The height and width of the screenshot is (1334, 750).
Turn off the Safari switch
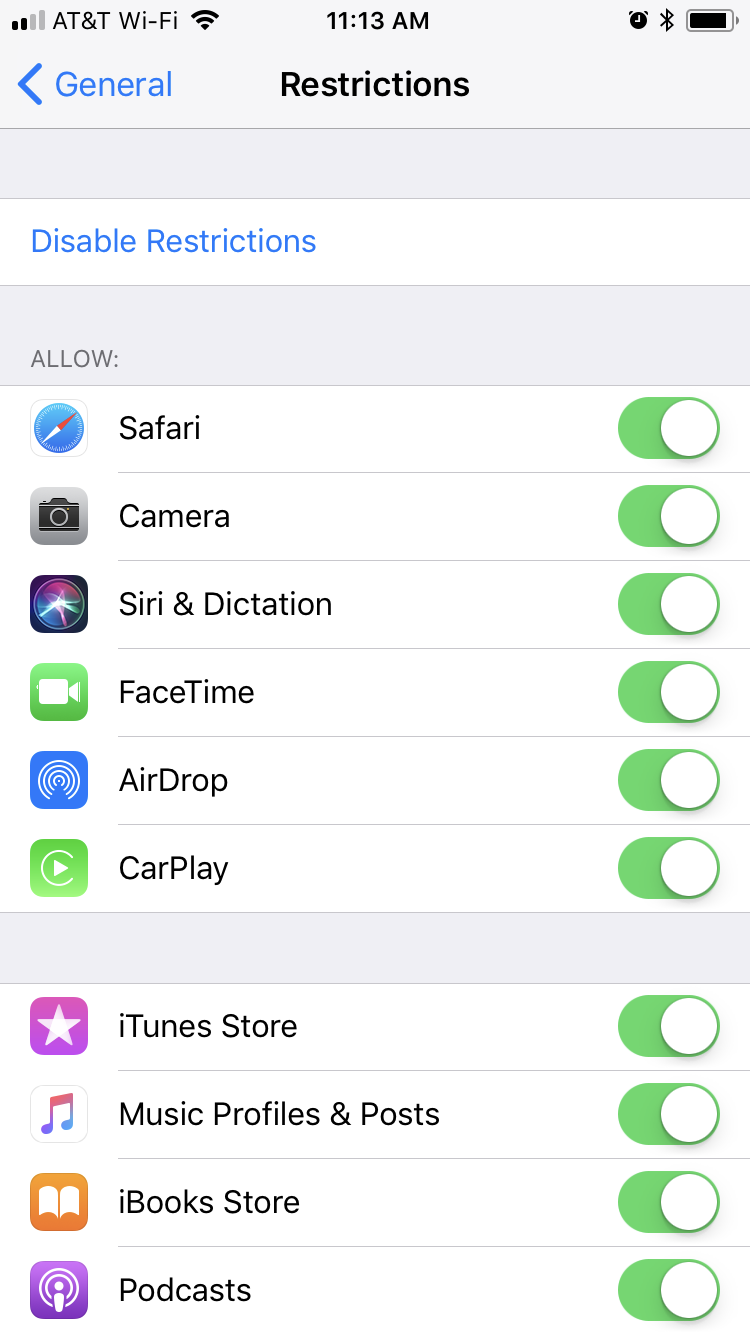(x=668, y=428)
